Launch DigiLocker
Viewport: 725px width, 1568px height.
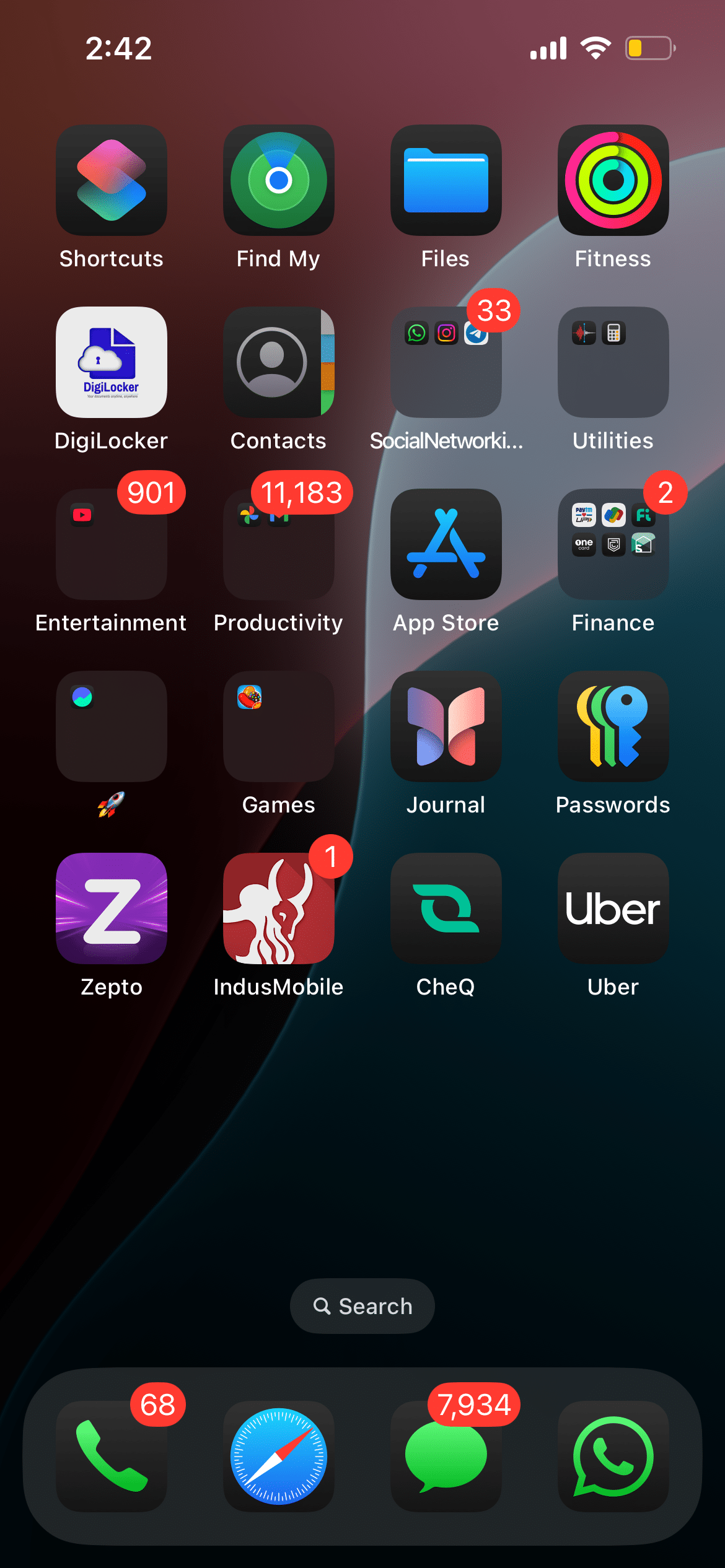click(x=112, y=362)
